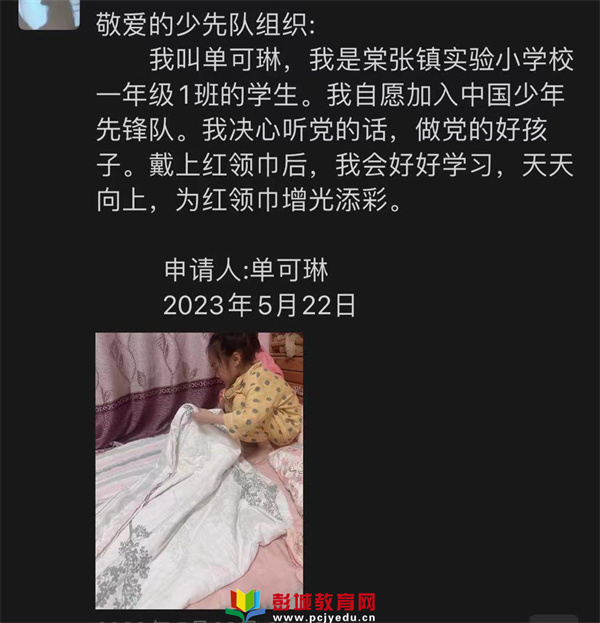The height and width of the screenshot is (623, 600).
Task: Open the photo of the child folding a quilt
Action: (x=199, y=470)
